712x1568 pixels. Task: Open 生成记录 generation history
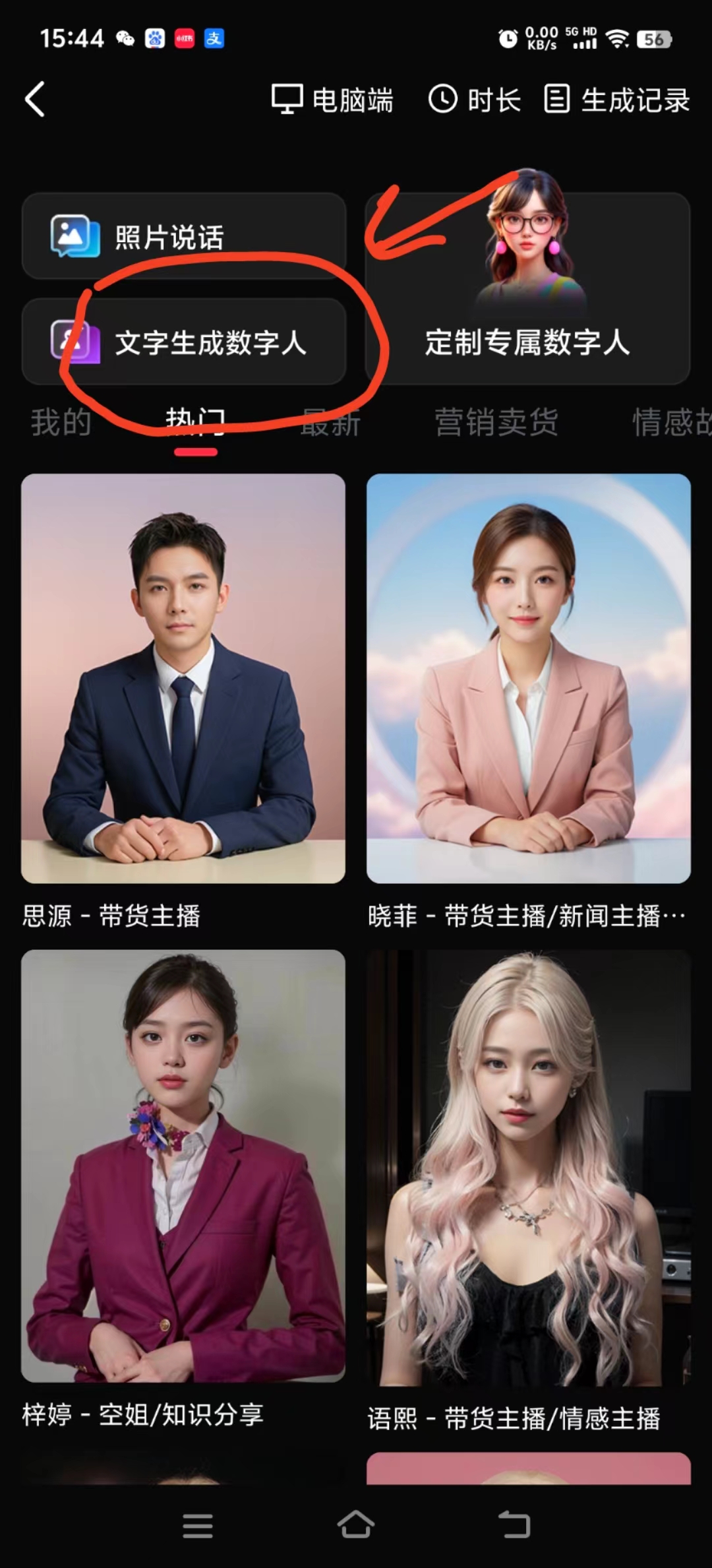(616, 100)
